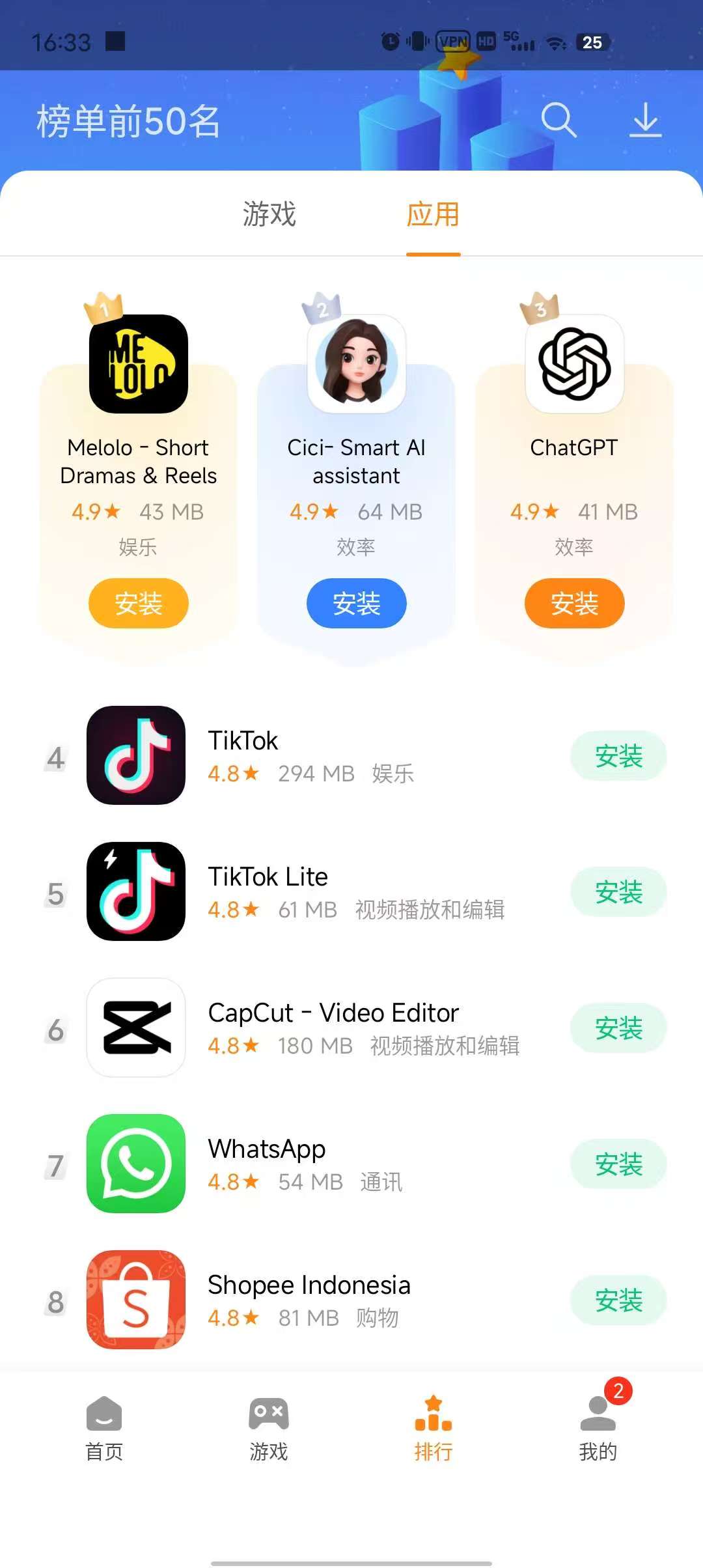
Task: Select the 应用 tab
Action: (433, 214)
